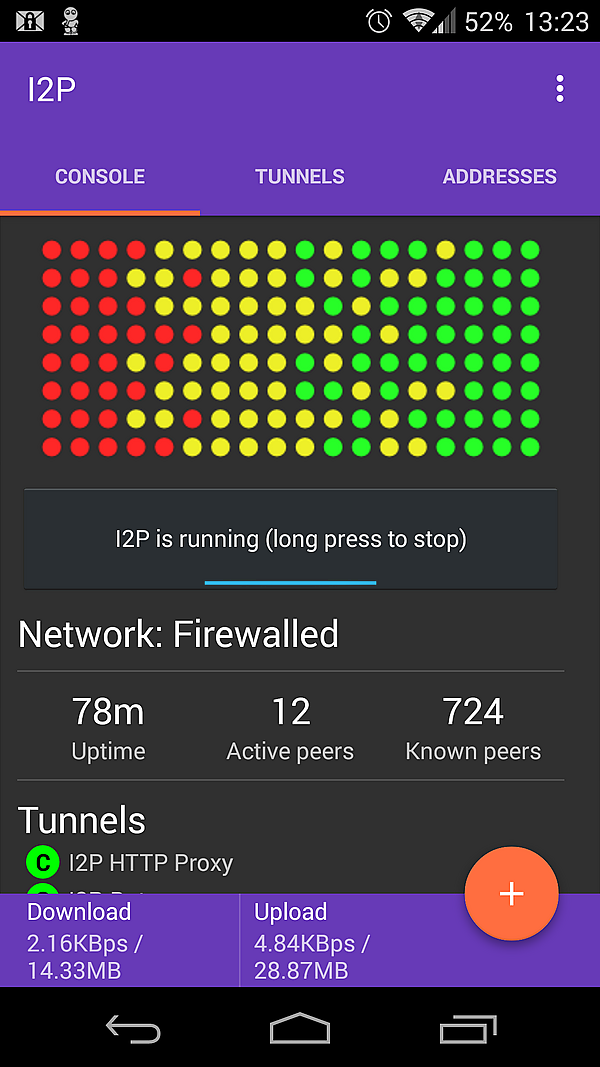Go back with the system back button
The height and width of the screenshot is (1067, 600).
coord(133,1028)
